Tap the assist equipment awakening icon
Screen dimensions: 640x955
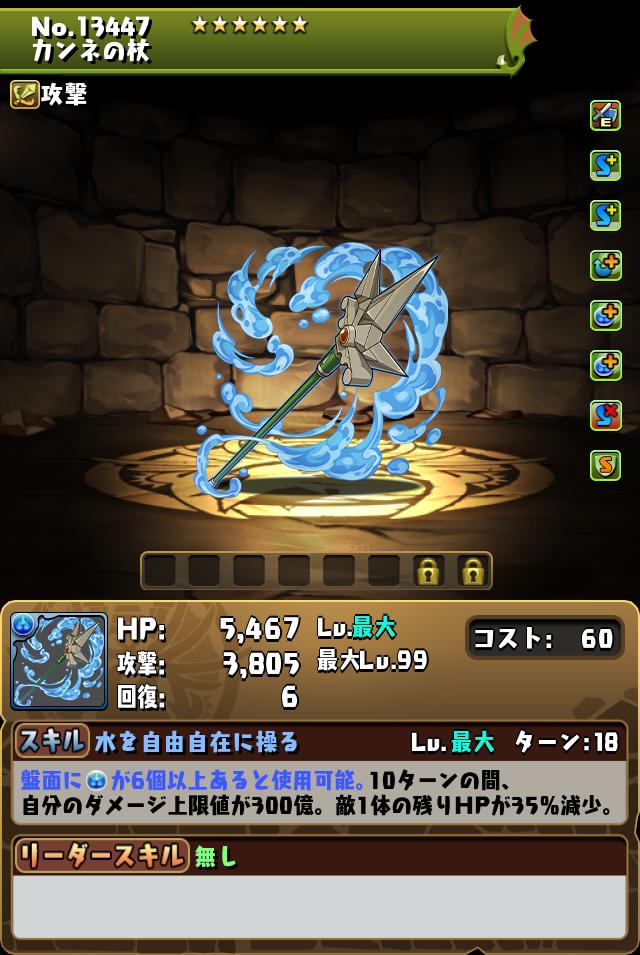[x=605, y=115]
